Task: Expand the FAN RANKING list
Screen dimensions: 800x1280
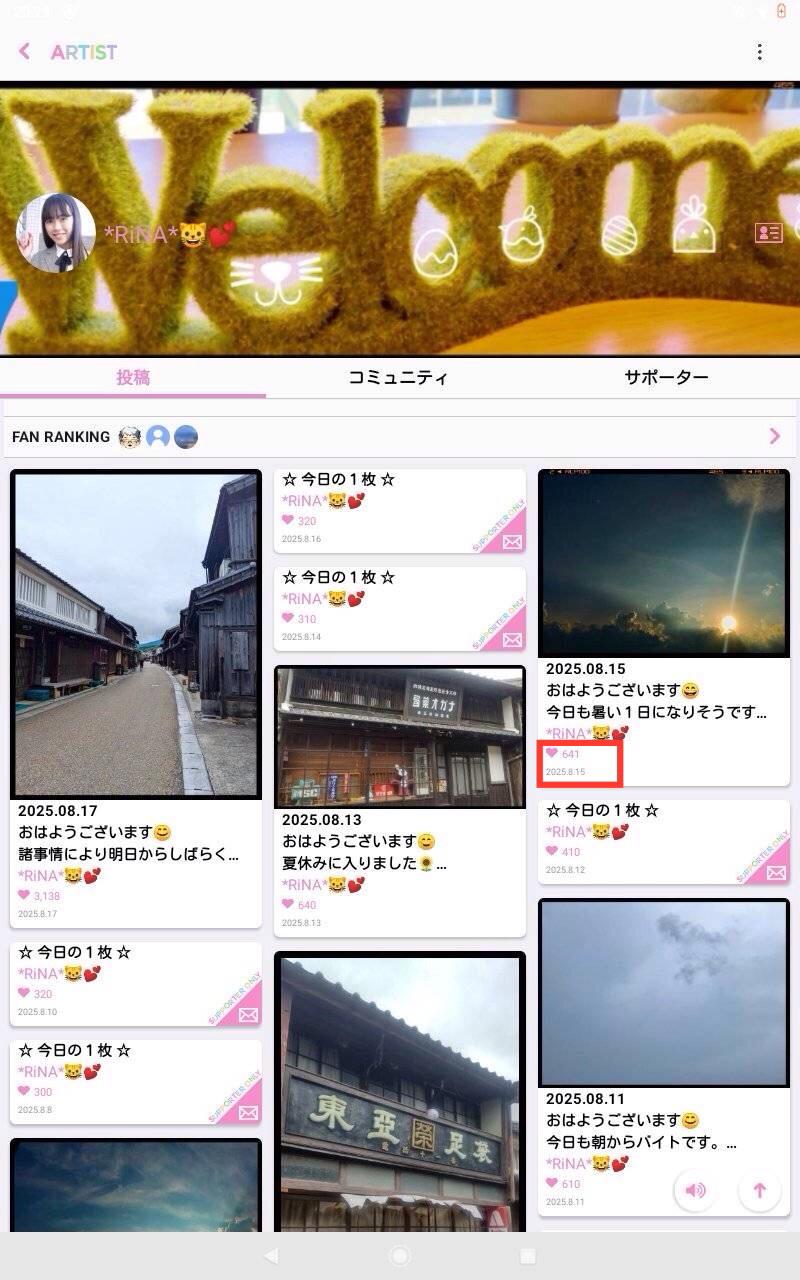Action: tap(774, 436)
